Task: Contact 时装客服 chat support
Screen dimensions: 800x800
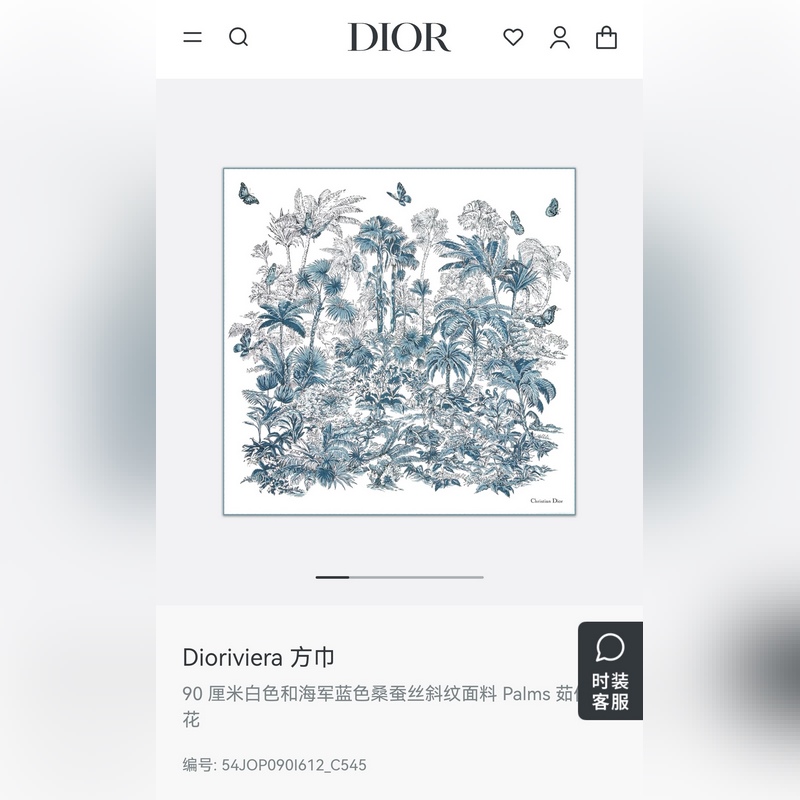Action: click(610, 671)
